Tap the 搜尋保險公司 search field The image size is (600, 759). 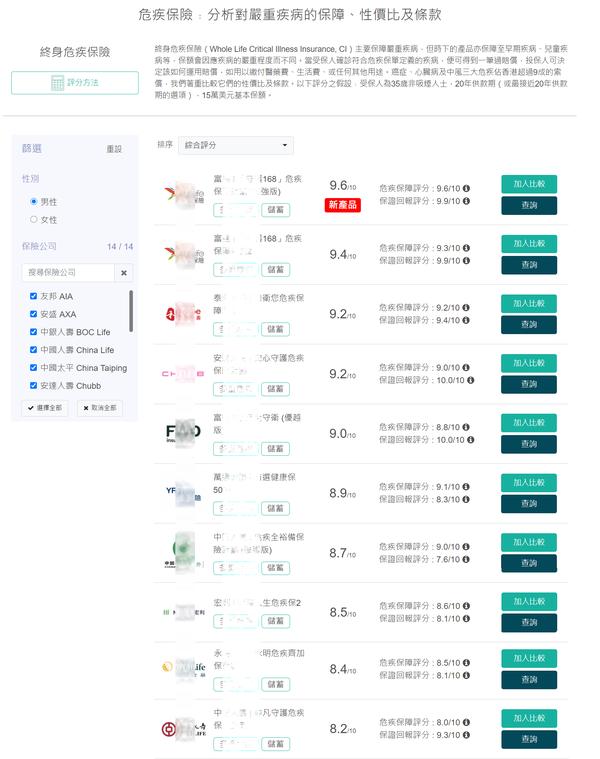pos(68,272)
